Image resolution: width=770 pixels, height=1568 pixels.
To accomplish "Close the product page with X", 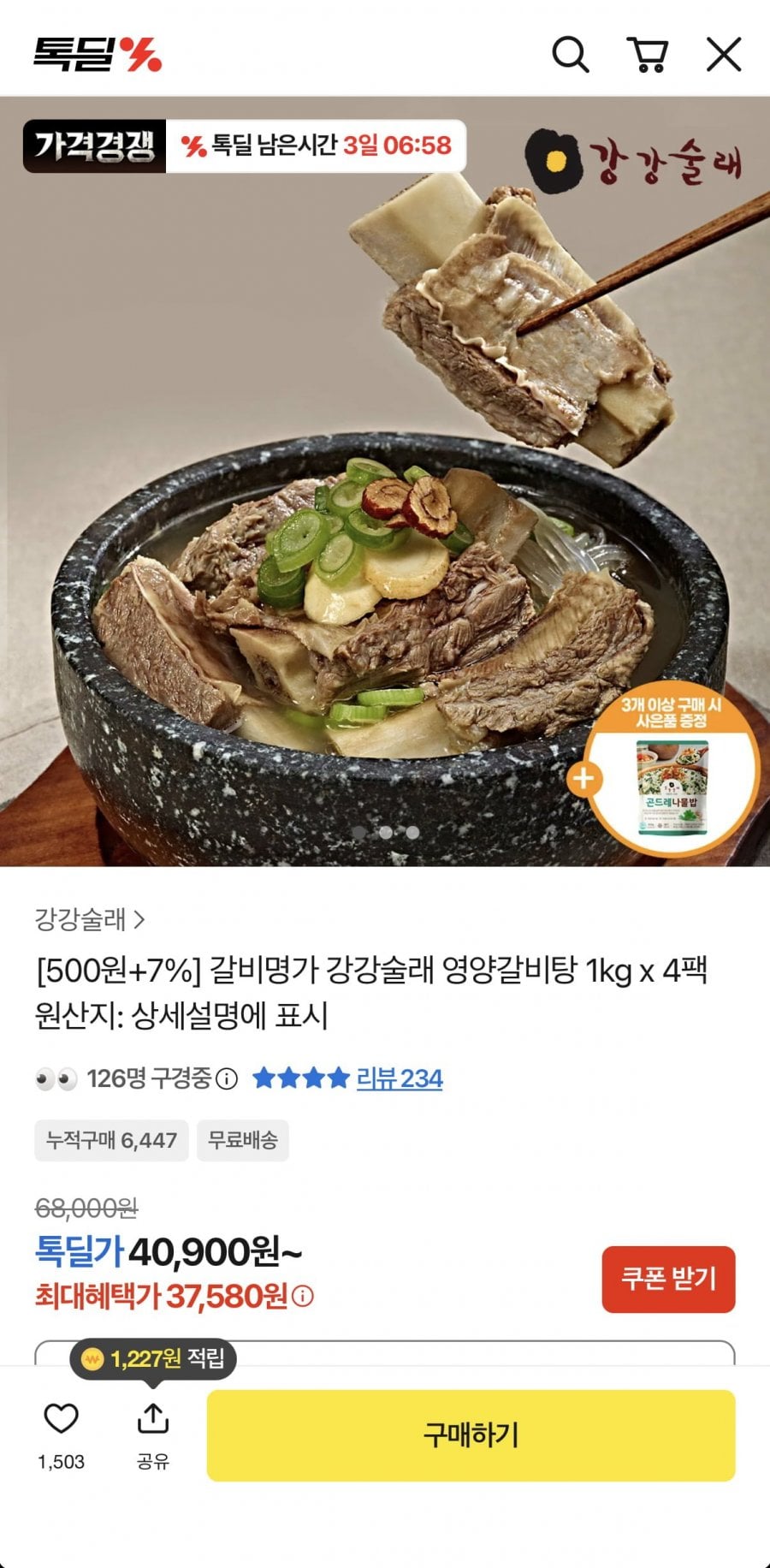I will [725, 54].
